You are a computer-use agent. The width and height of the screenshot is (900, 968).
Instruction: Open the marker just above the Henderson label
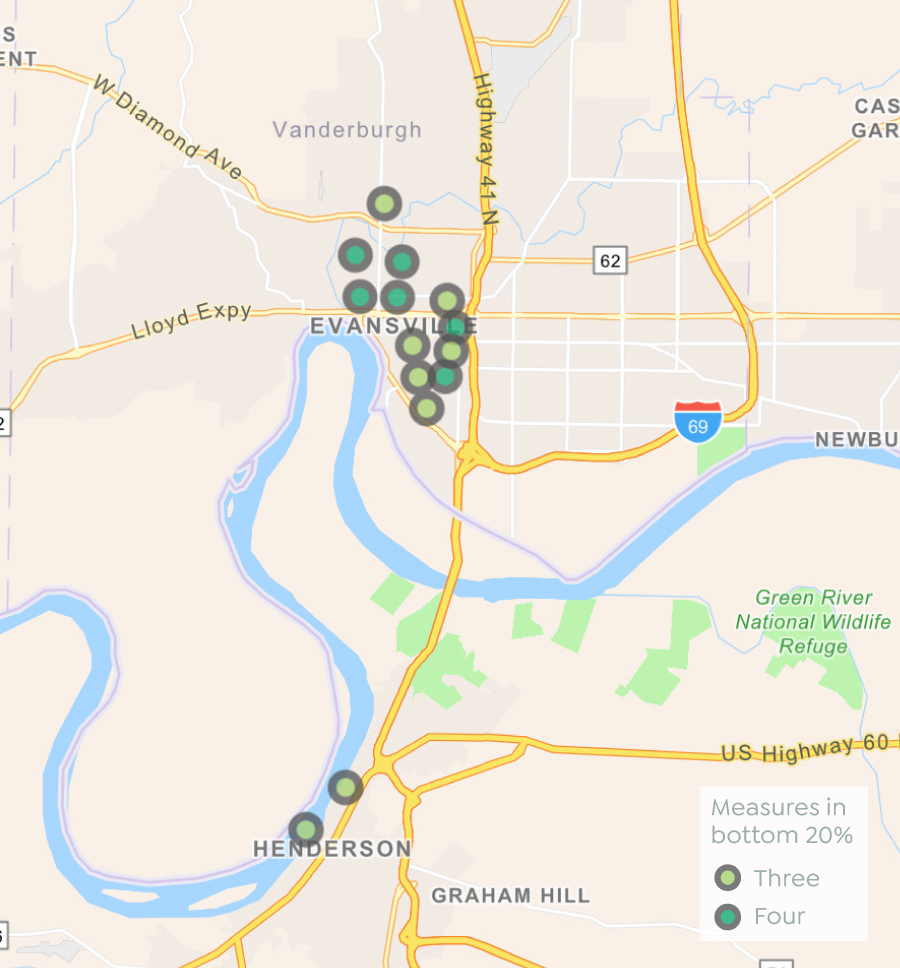tap(306, 829)
